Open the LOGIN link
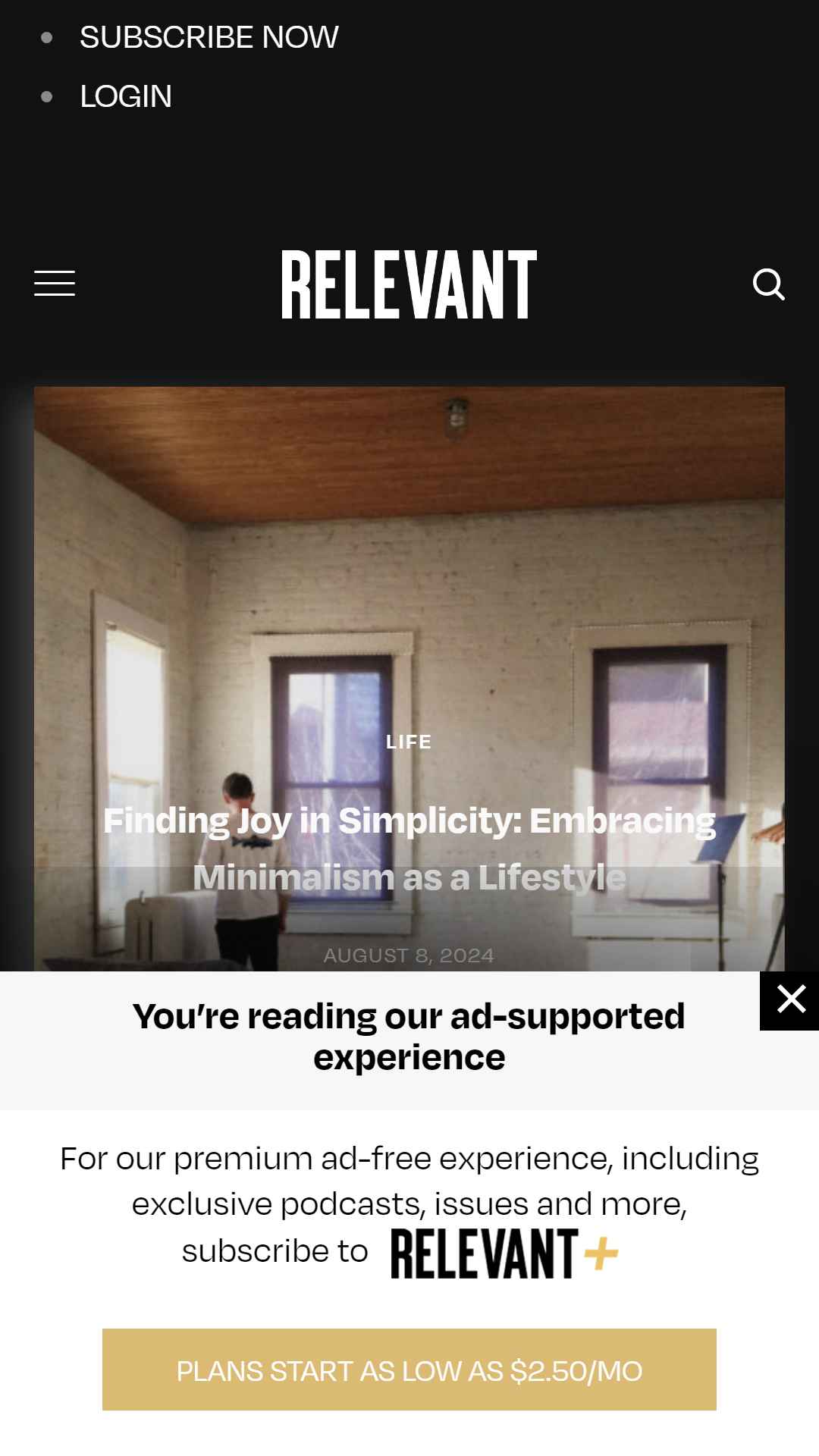The image size is (819, 1456). [126, 96]
